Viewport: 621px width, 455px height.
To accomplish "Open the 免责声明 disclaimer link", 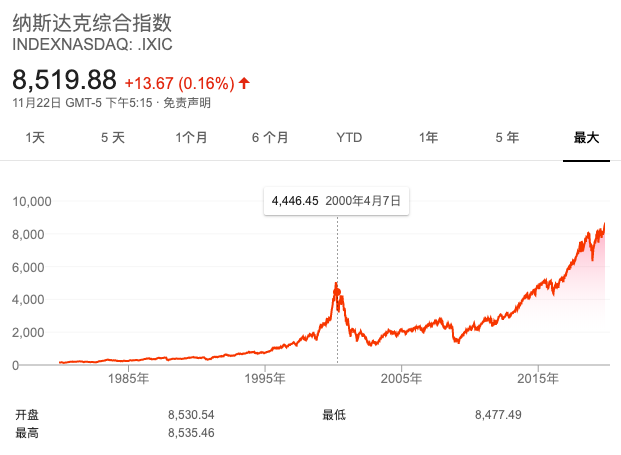I will tap(187, 103).
